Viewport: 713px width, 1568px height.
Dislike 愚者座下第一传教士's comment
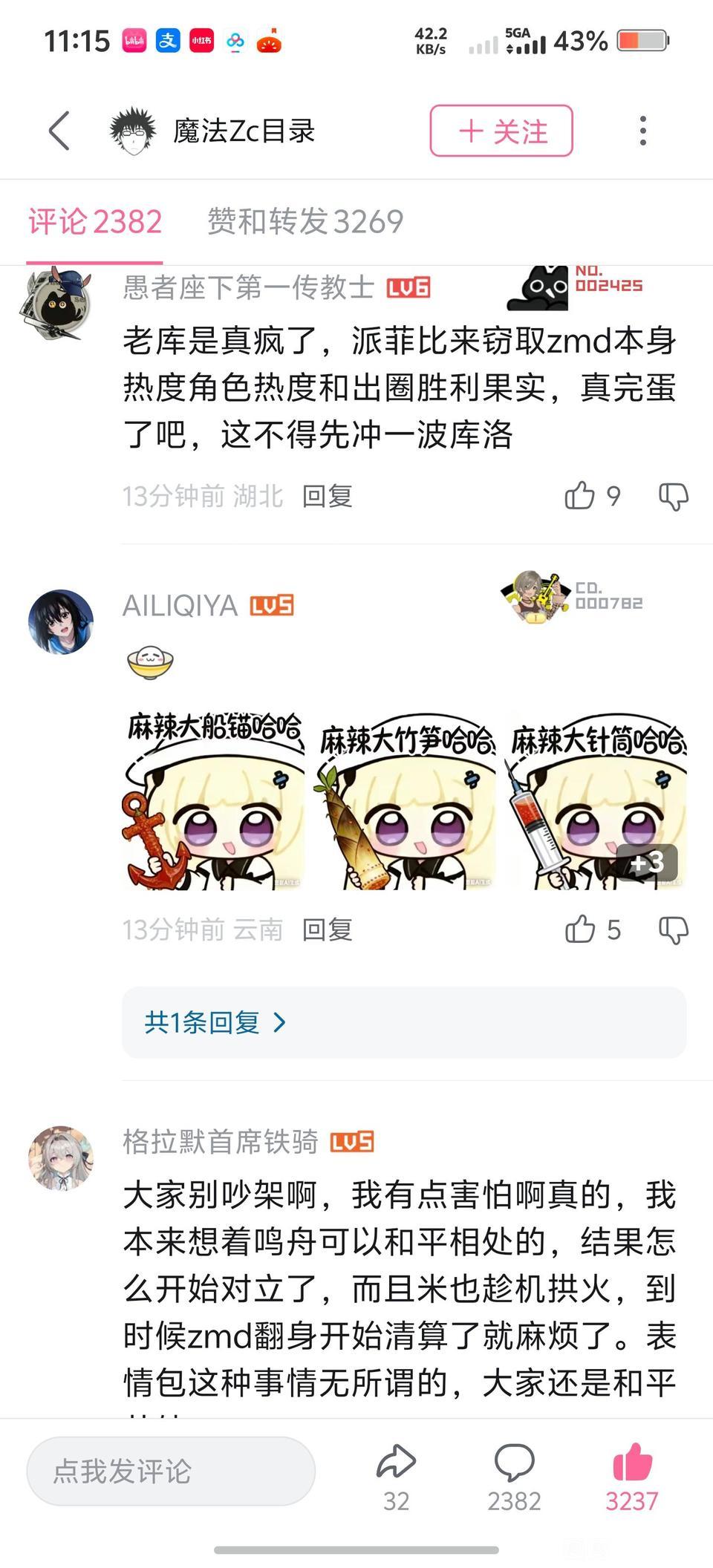674,496
